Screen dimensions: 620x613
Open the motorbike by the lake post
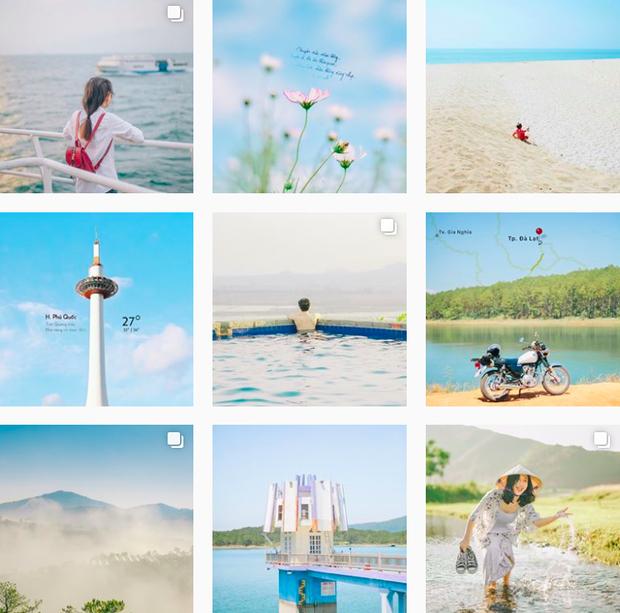[x=522, y=308]
